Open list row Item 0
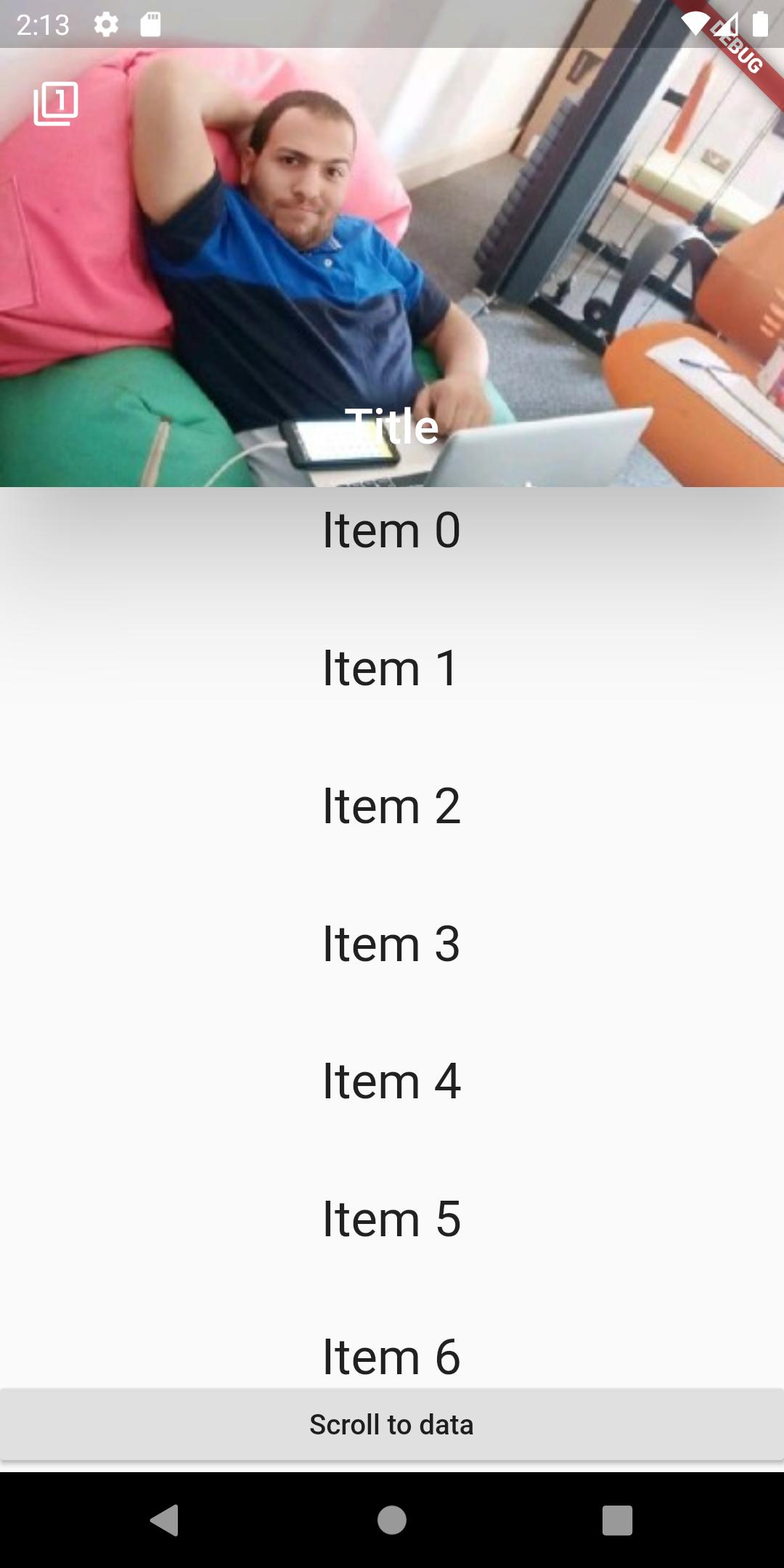 [392, 530]
